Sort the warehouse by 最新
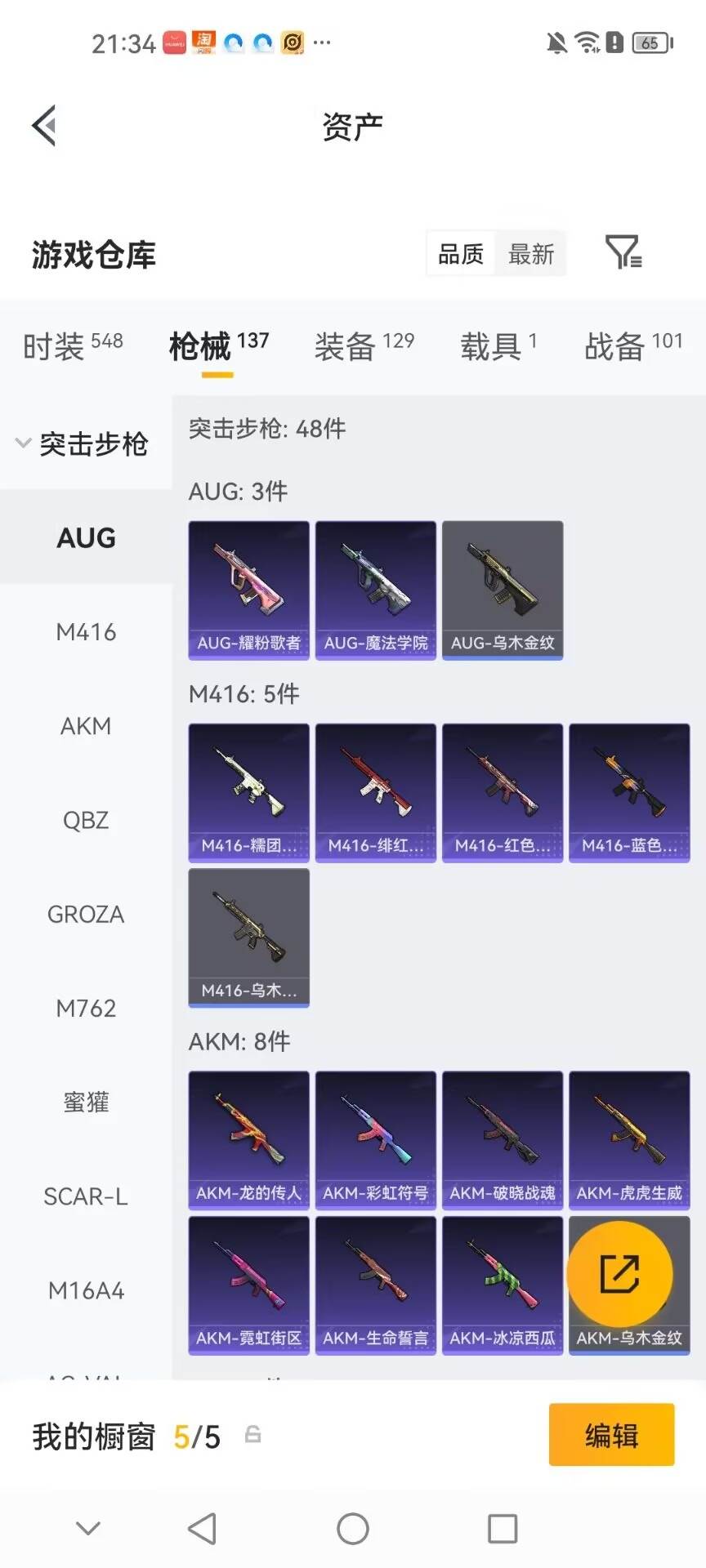706x1568 pixels. [x=531, y=254]
